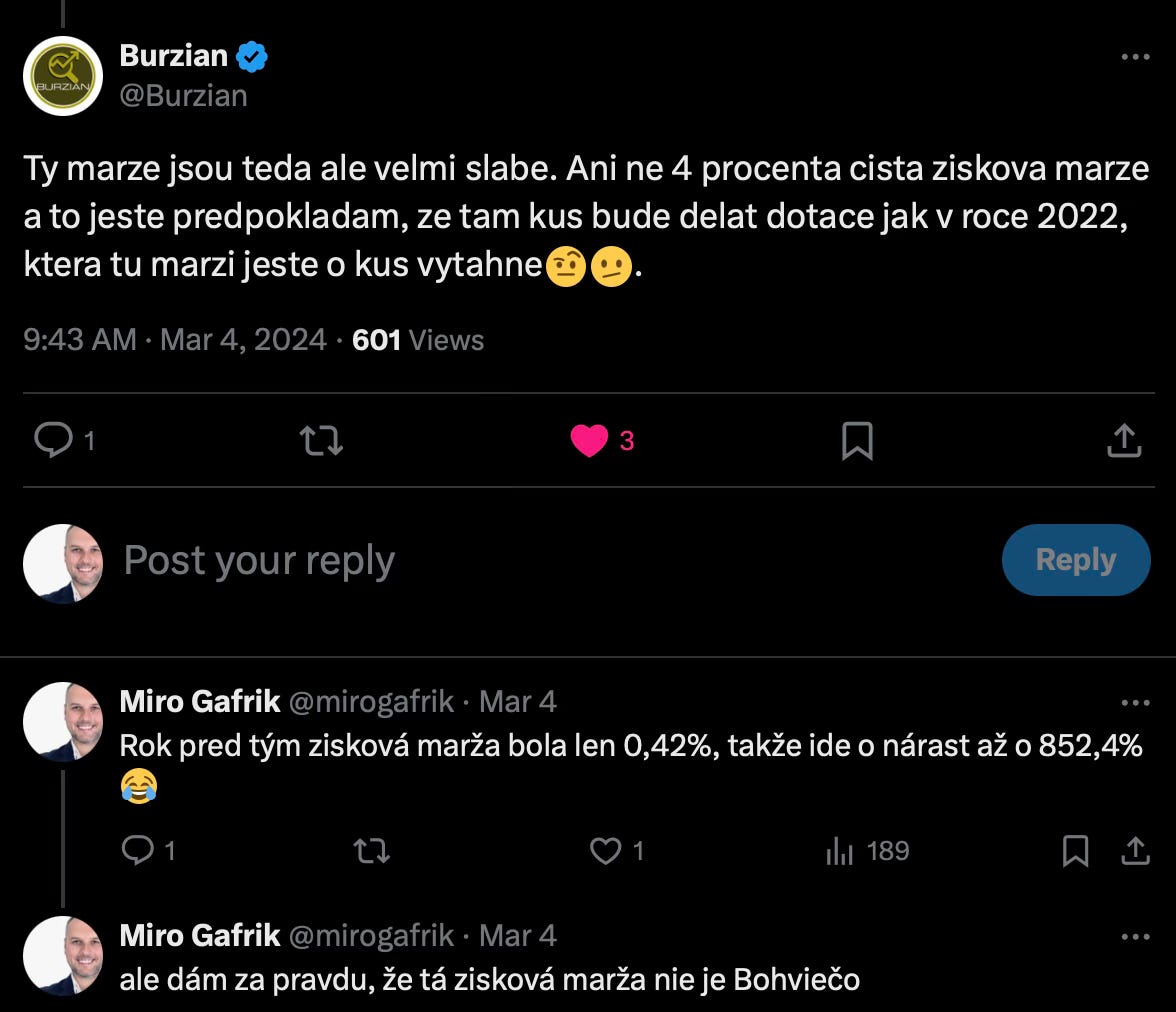1176x1012 pixels.
Task: Share Miro Gafrik's 0,42% reply
Action: 1136,851
